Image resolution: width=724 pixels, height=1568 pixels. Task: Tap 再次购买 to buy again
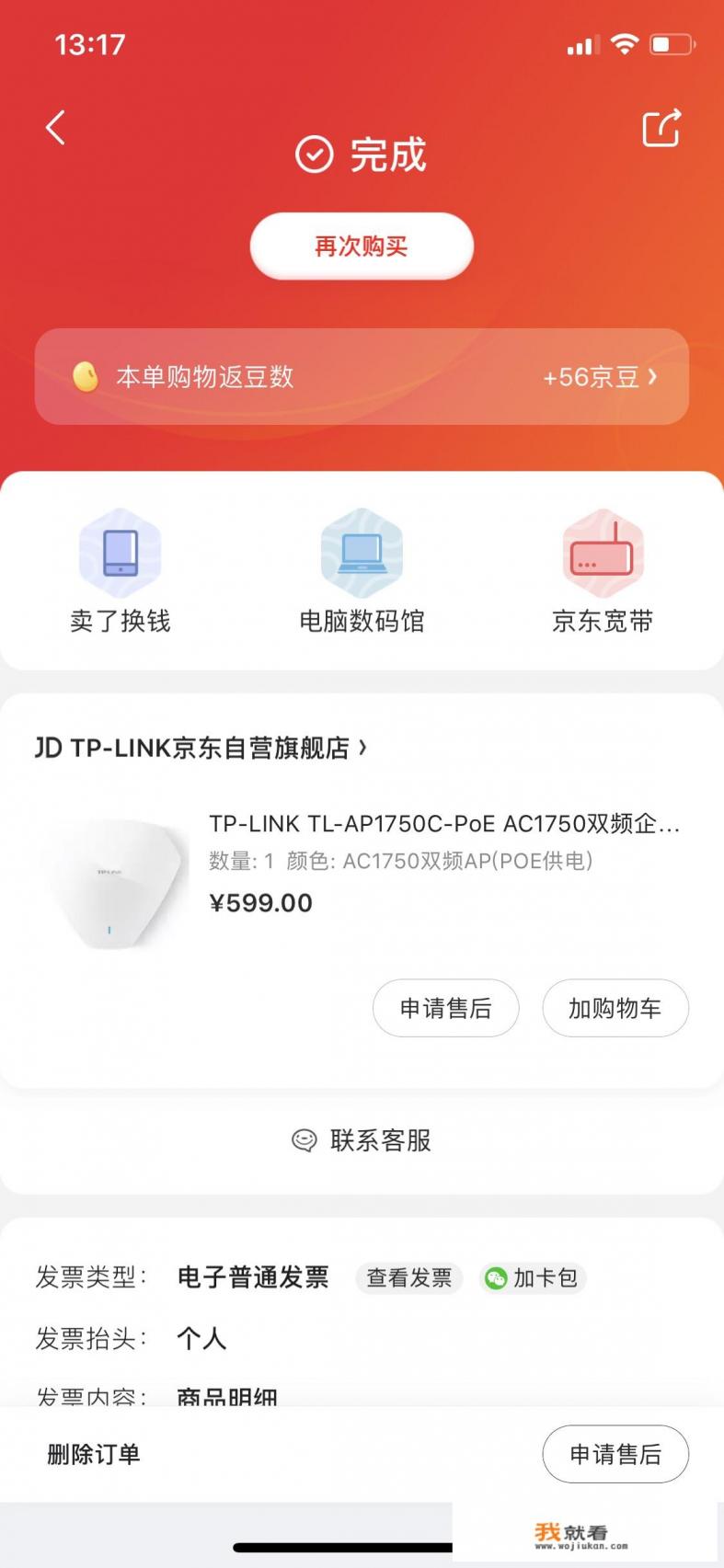click(361, 246)
